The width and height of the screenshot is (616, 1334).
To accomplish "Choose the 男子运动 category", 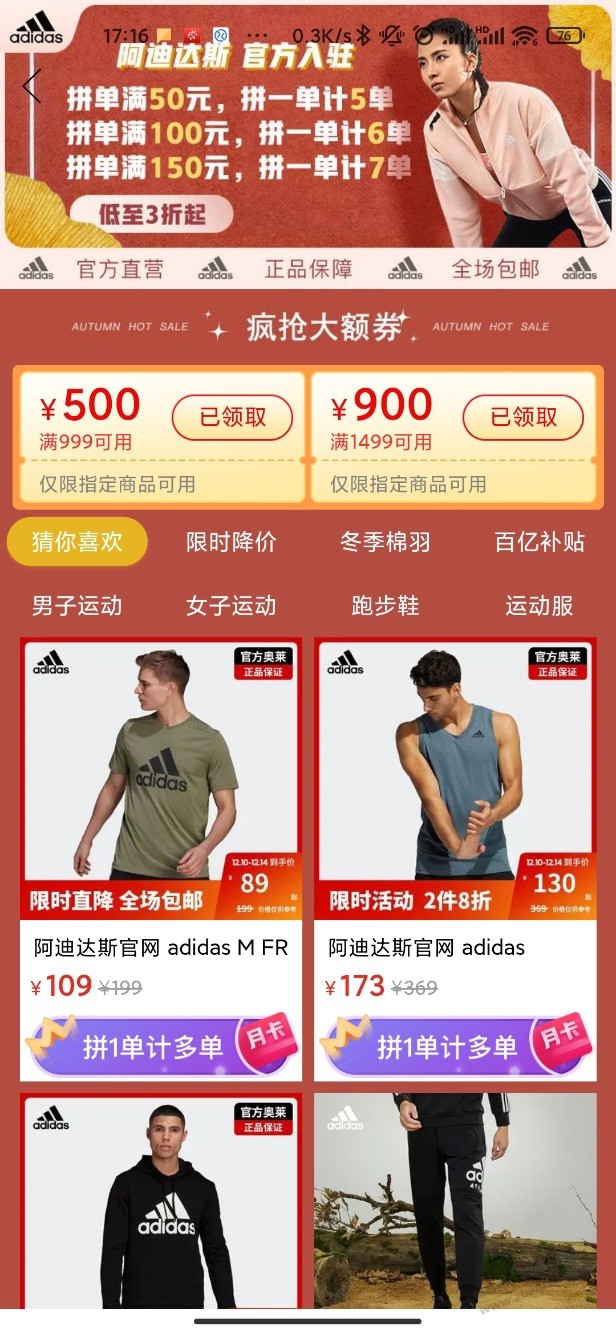I will point(77,605).
